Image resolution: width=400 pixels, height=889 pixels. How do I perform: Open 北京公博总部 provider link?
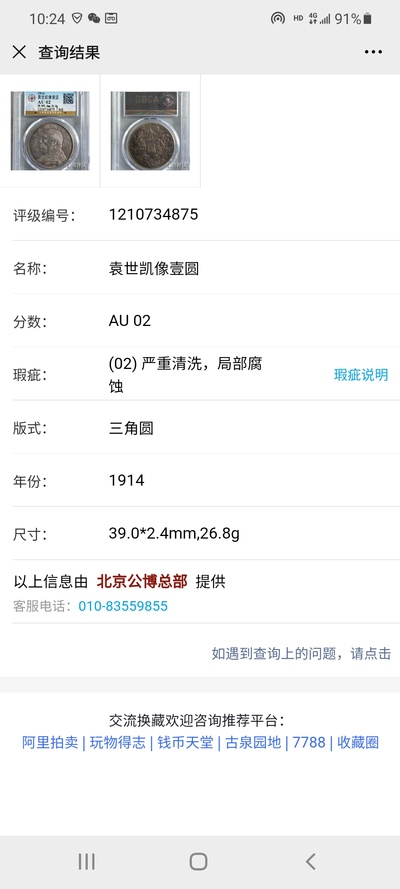coord(142,581)
